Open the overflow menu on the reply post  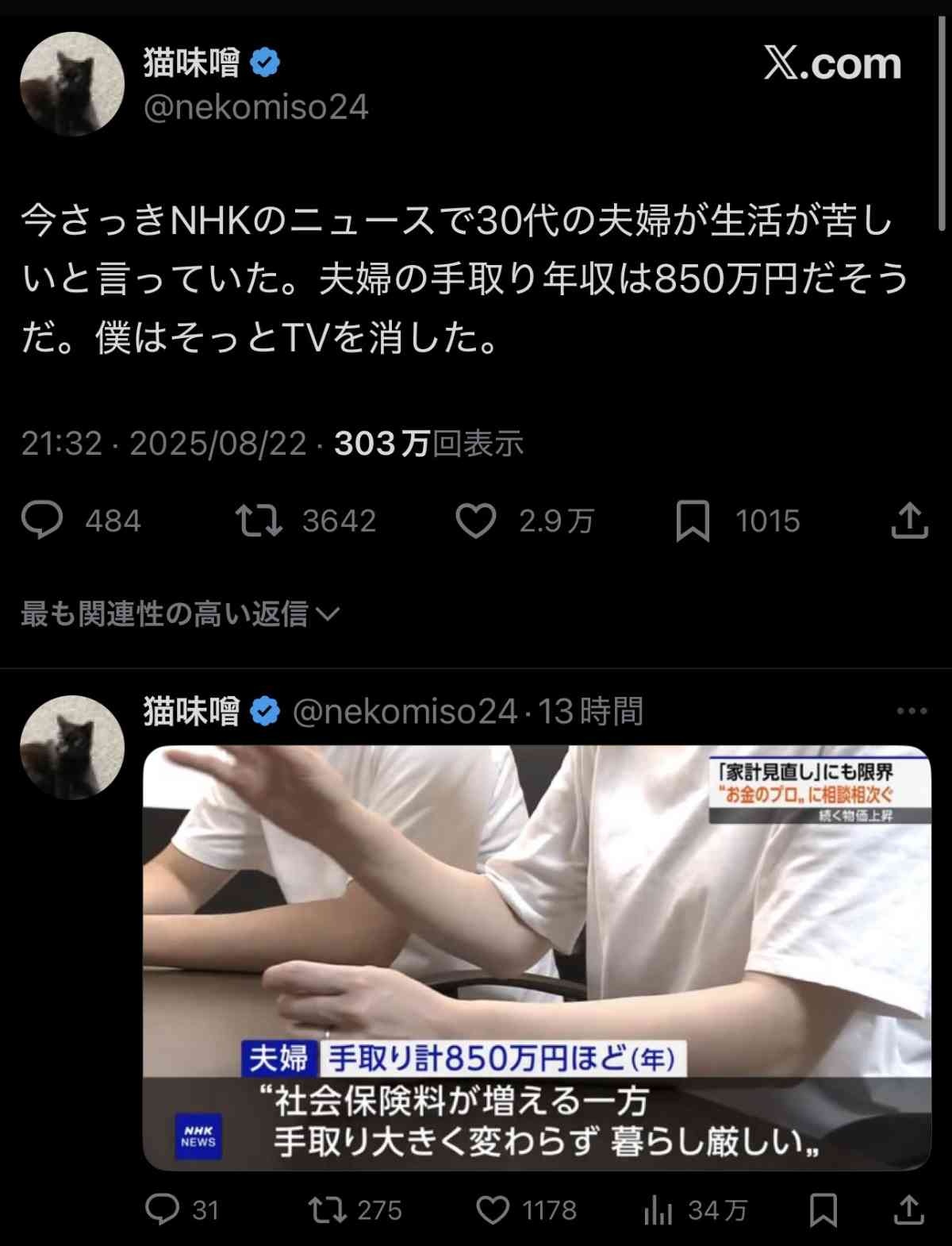911,711
